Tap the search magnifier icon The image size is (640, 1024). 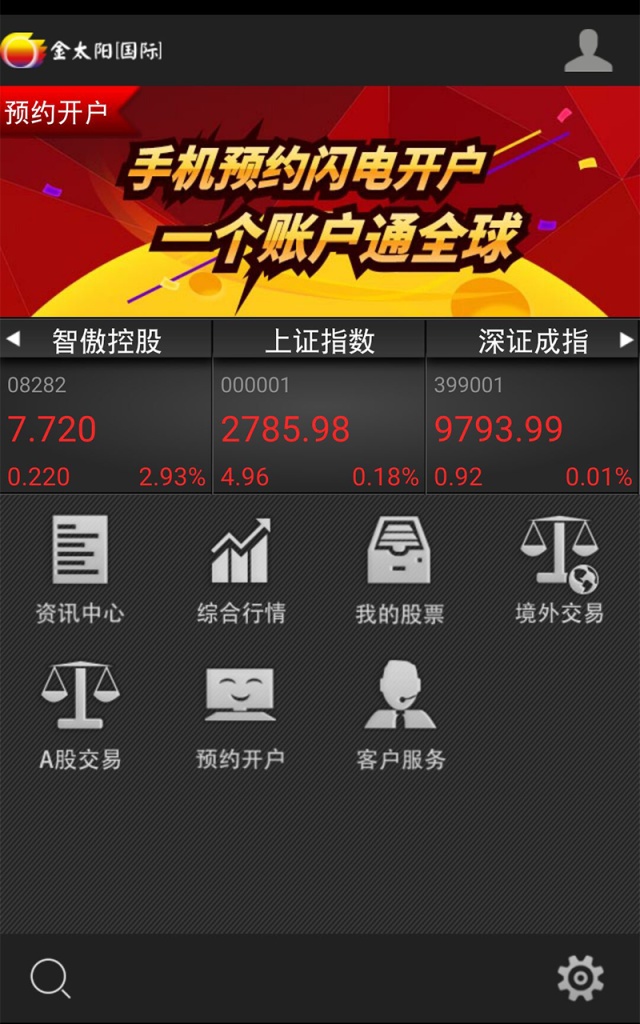[50, 978]
